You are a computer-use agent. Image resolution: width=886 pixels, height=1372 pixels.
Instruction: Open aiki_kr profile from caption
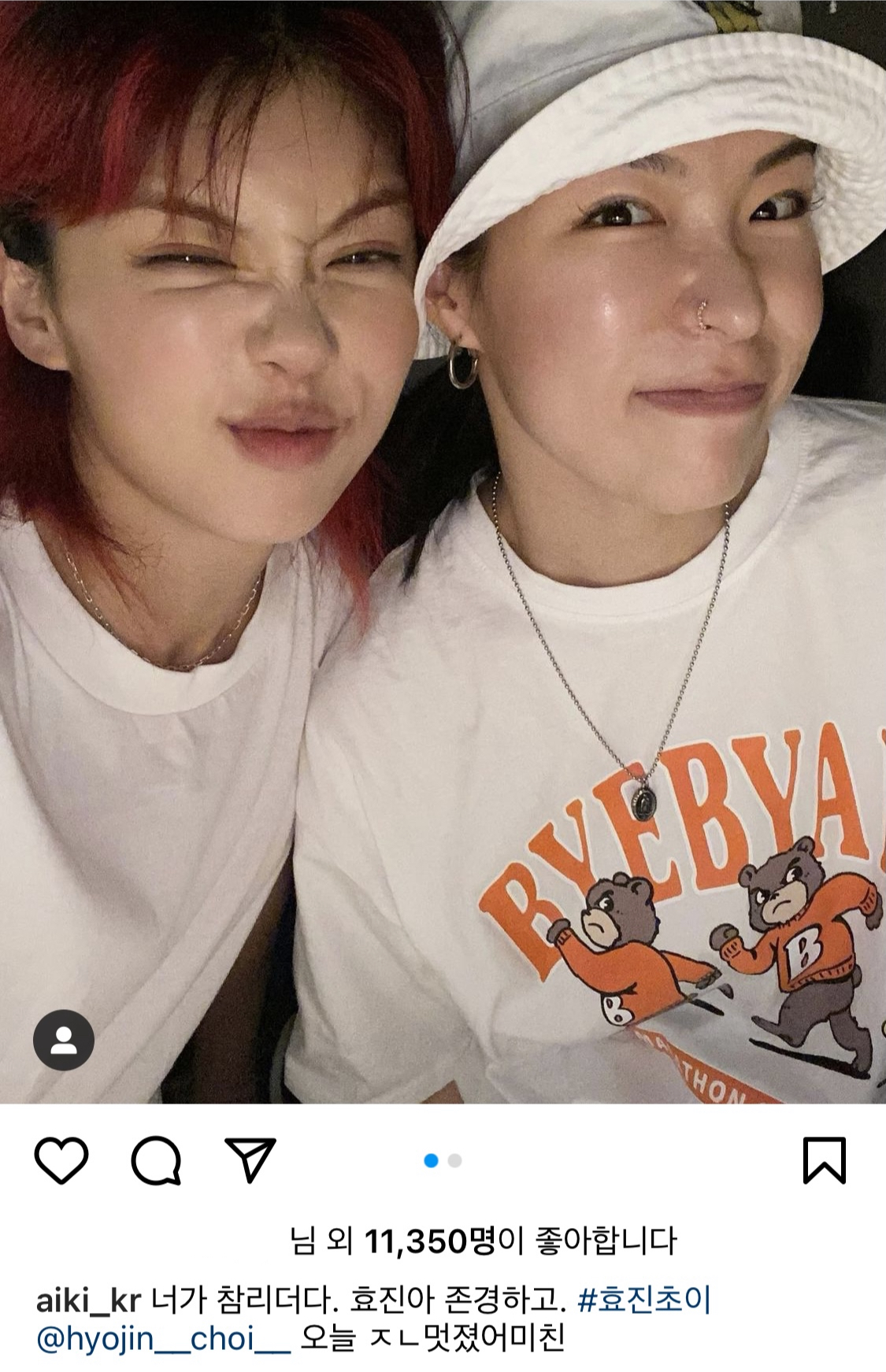point(88,1300)
